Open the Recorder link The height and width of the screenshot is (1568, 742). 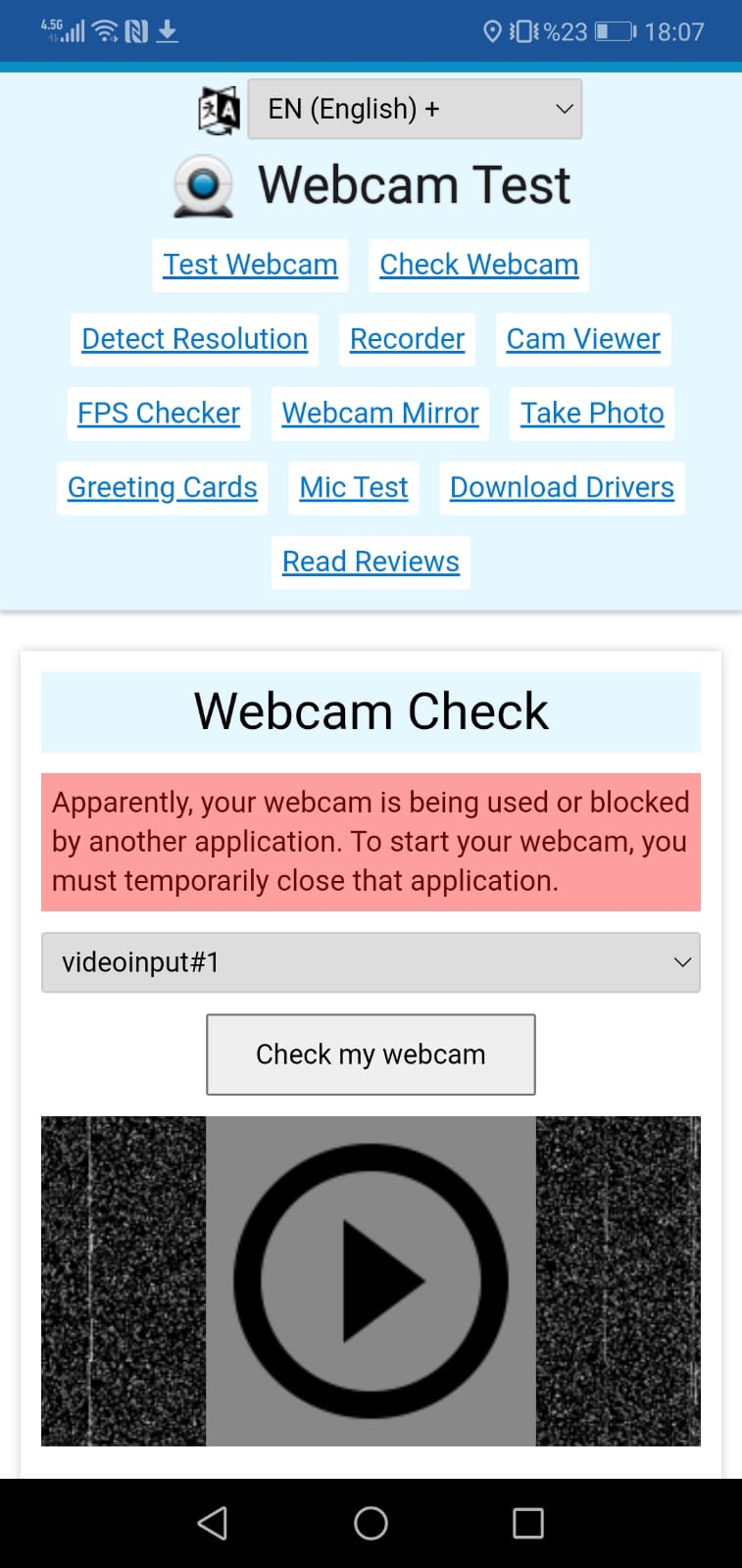[x=407, y=339]
